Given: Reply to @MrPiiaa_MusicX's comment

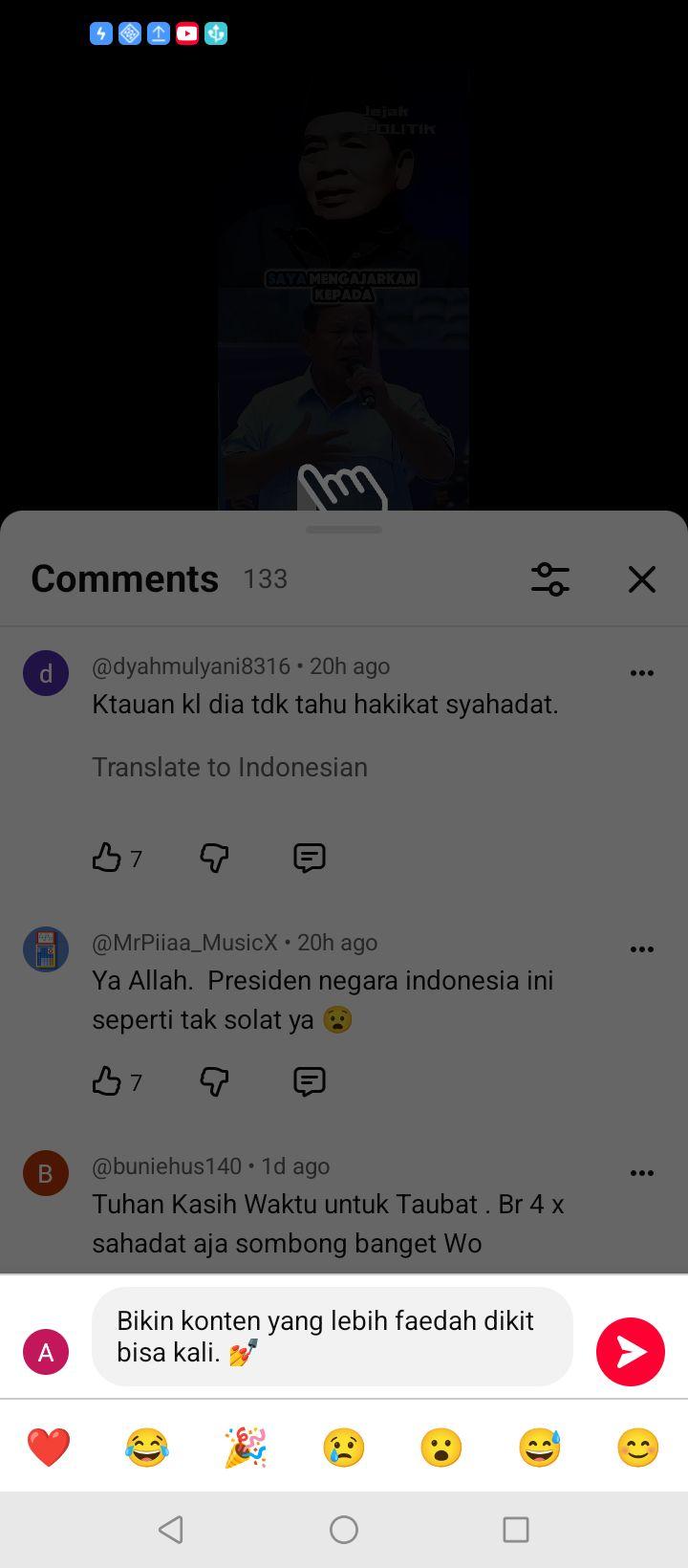Looking at the screenshot, I should [x=310, y=1081].
